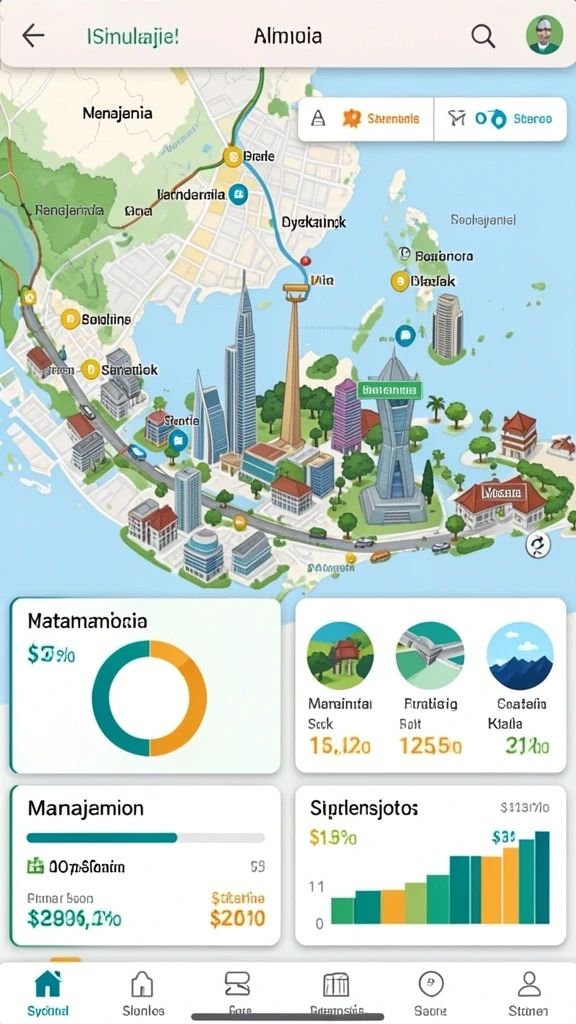This screenshot has height=1024, width=576.
Task: Switch to the Sydonal home tab
Action: point(48,993)
